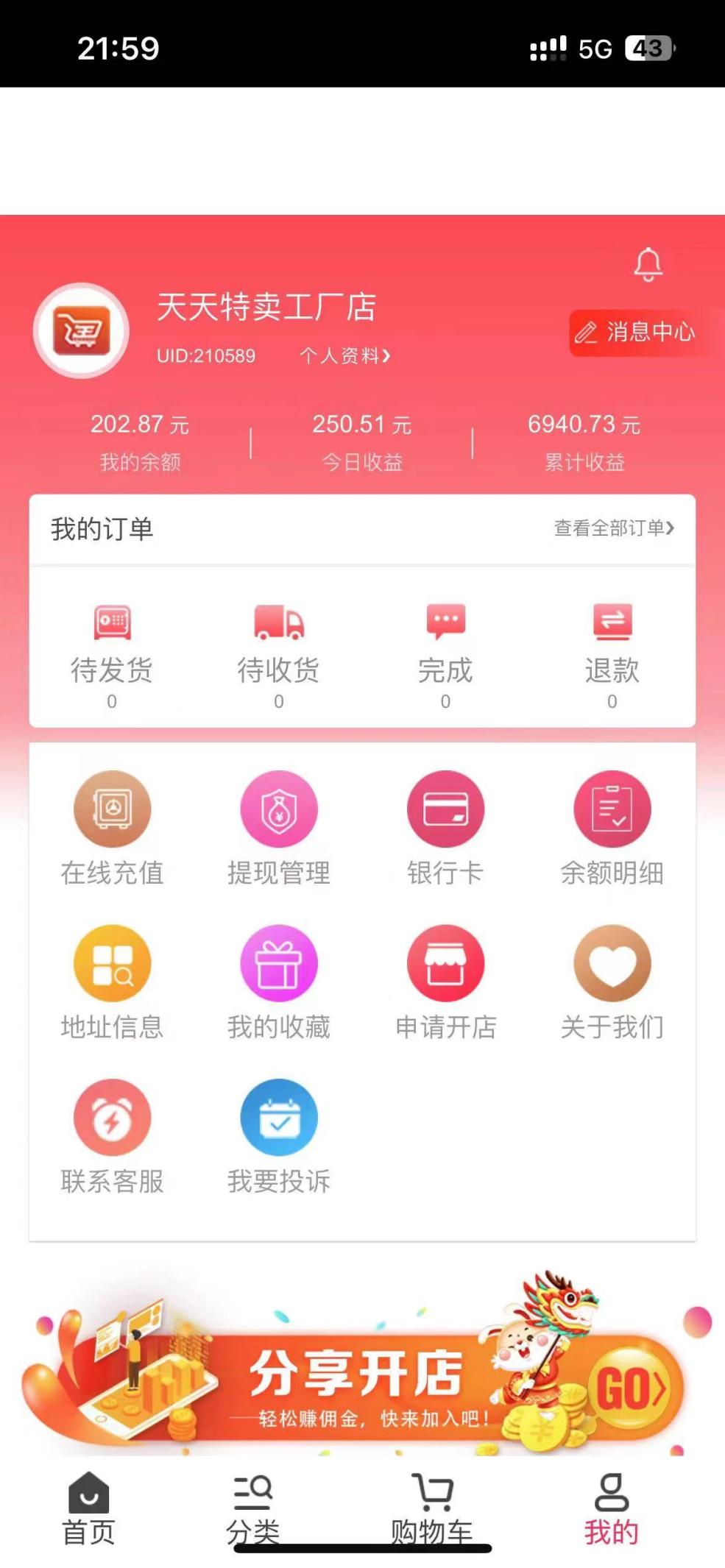This screenshot has height=1568, width=725.
Task: View all orders via 查看全部订单
Action: point(613,528)
